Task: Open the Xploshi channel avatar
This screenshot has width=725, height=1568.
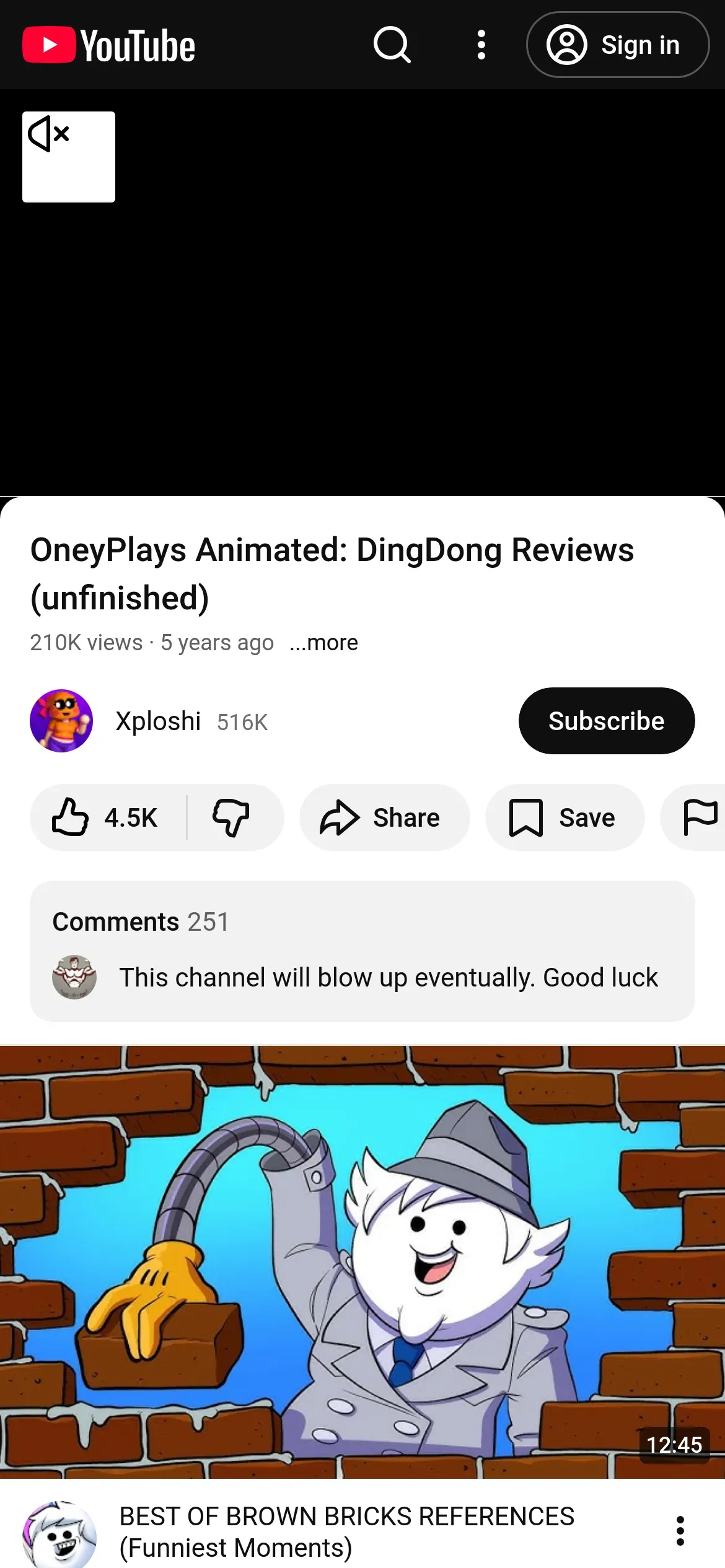Action: pyautogui.click(x=61, y=721)
